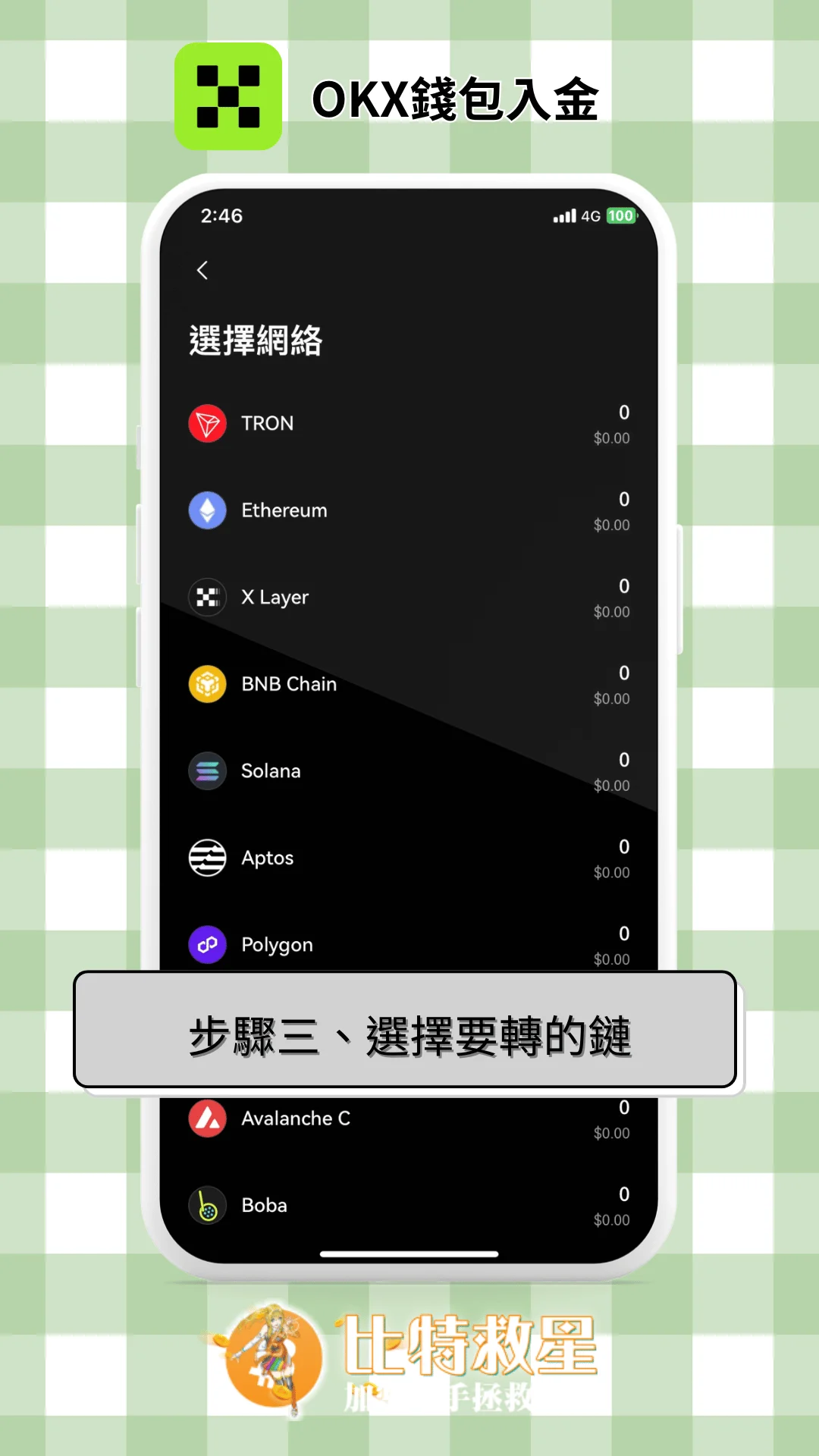The height and width of the screenshot is (1456, 819).
Task: Click the Aptos network icon
Action: click(207, 858)
